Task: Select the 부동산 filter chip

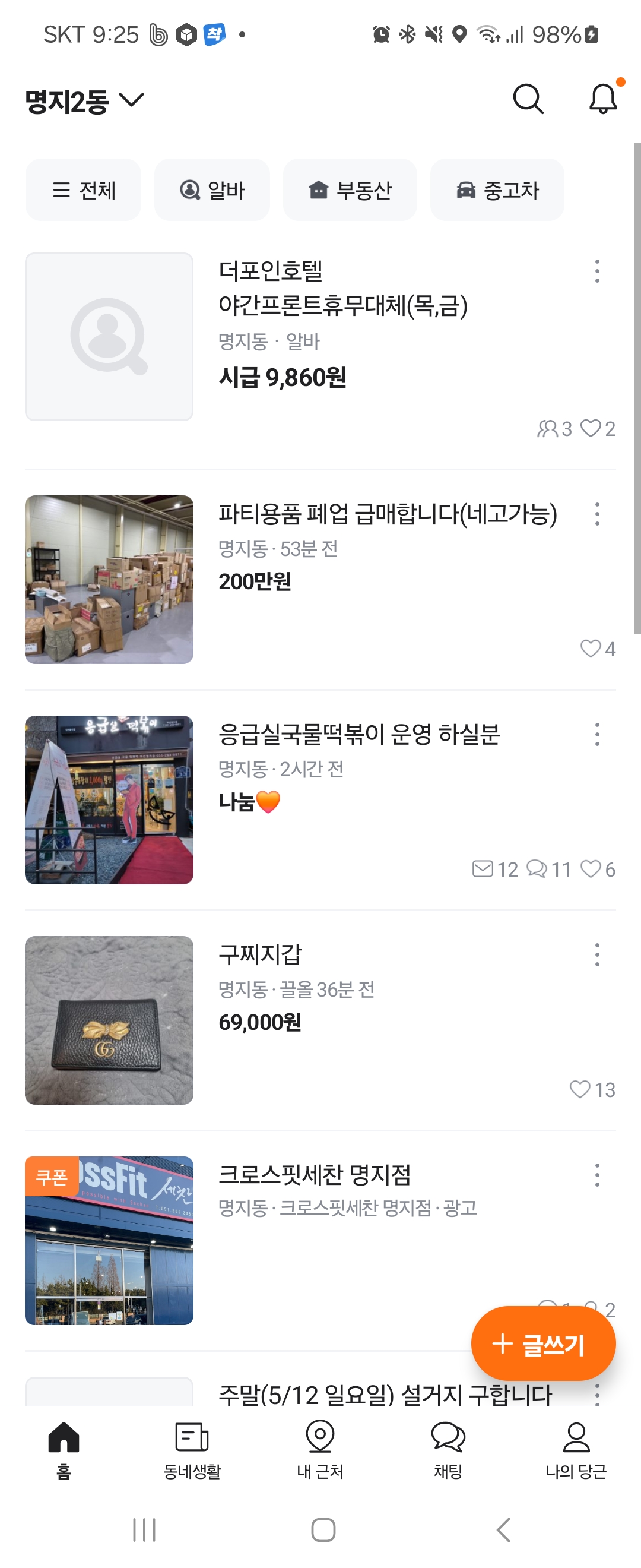Action: 350,191
